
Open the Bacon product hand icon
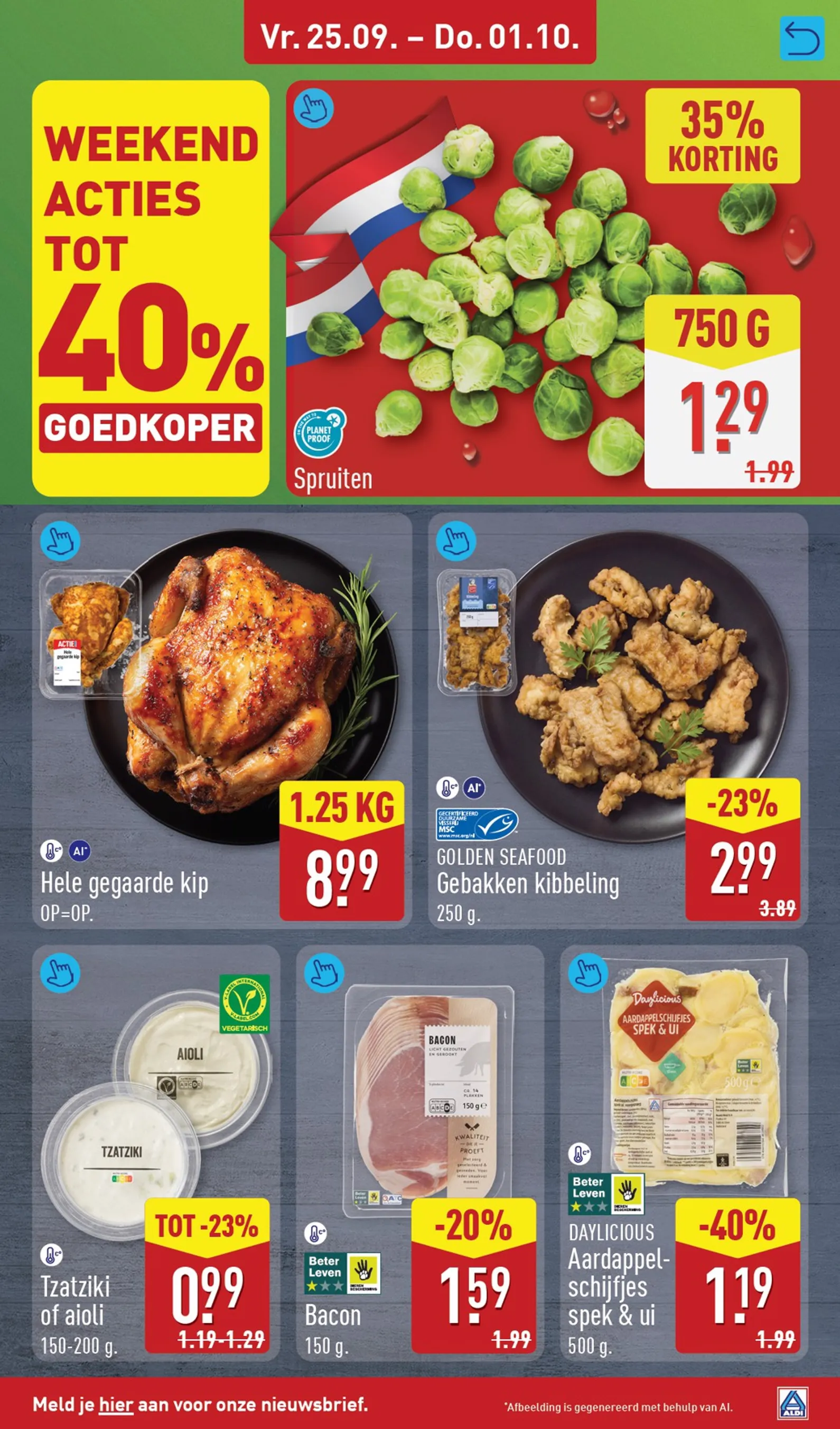tap(324, 972)
